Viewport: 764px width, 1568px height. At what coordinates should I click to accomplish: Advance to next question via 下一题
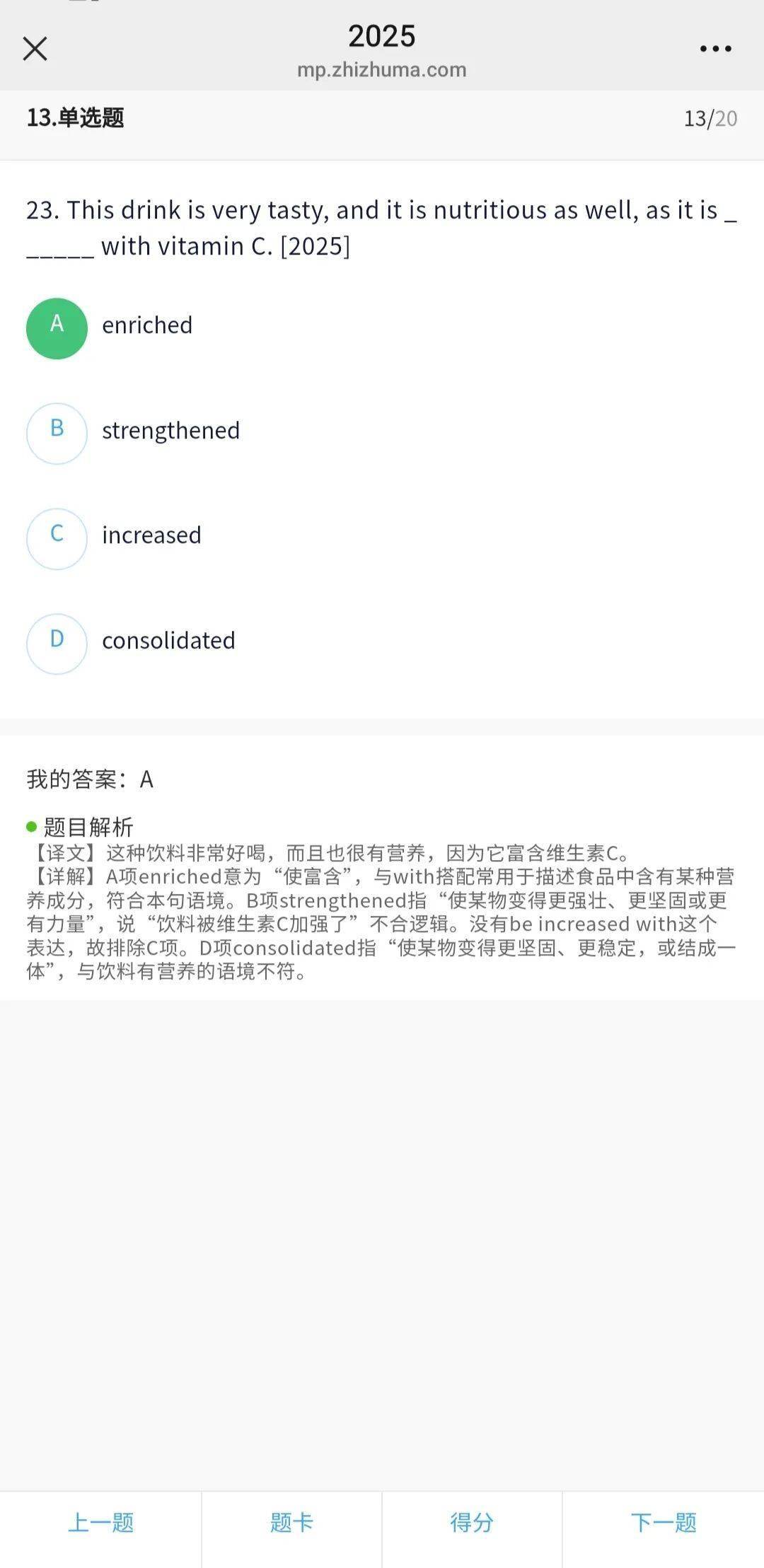pos(663,1521)
